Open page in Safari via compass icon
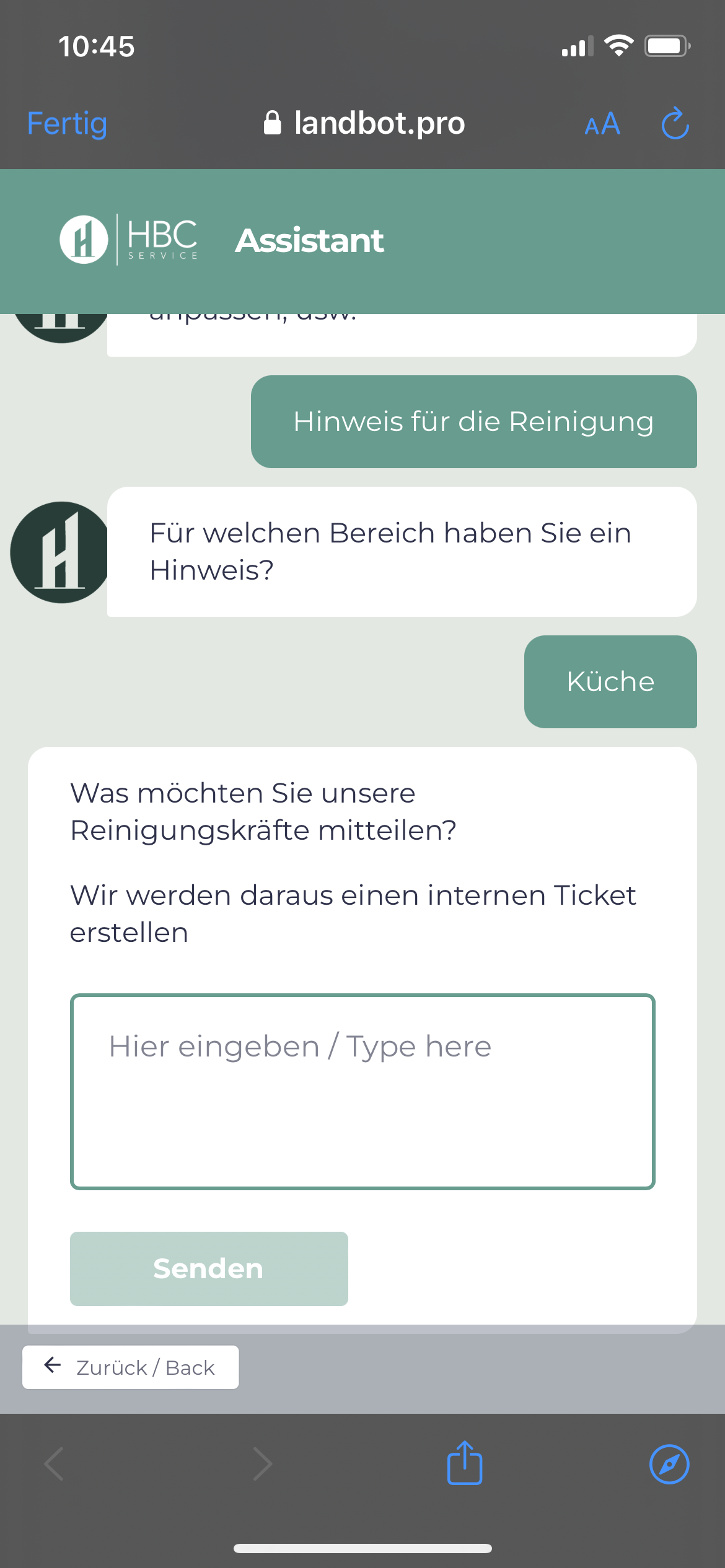This screenshot has height=1568, width=725. [x=669, y=1465]
